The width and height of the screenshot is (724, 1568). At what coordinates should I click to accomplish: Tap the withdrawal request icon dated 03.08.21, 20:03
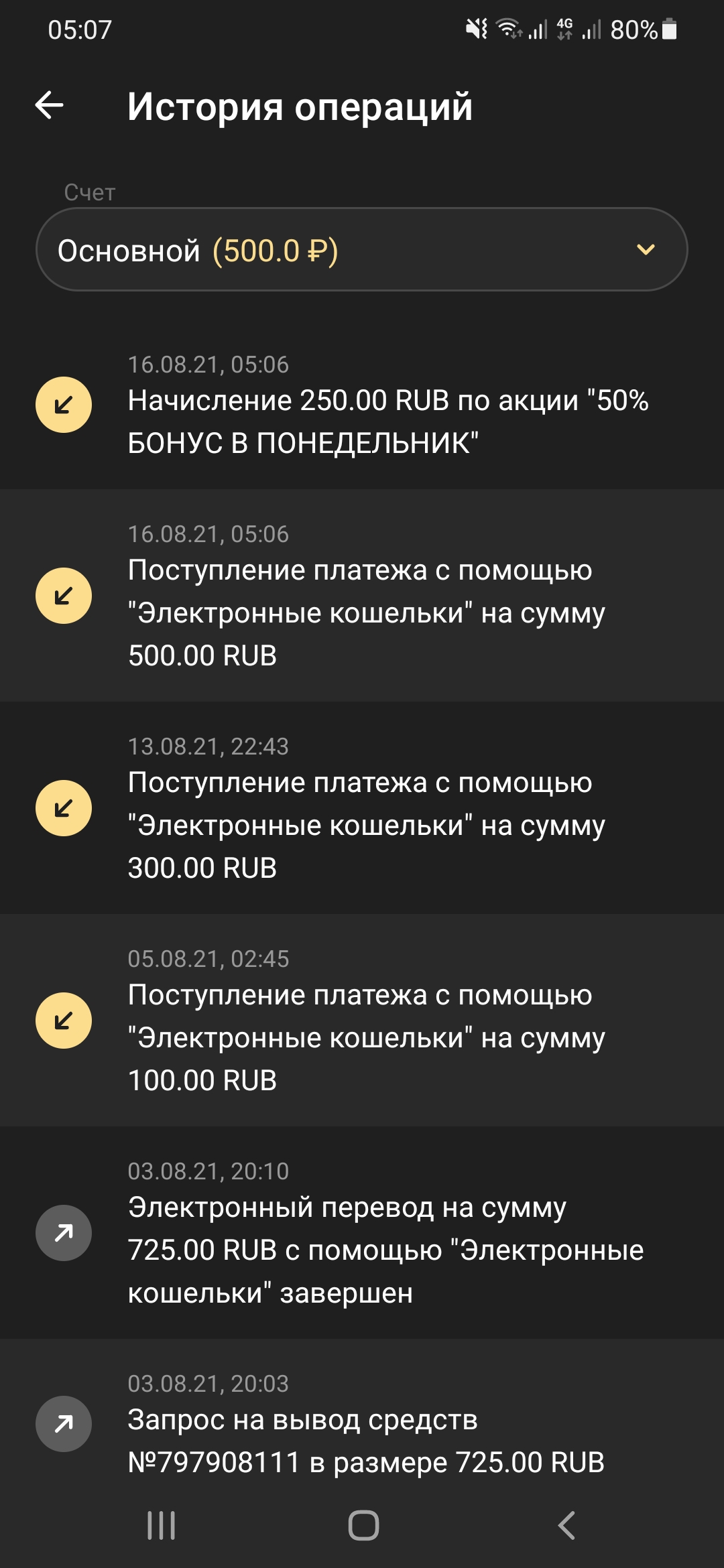[64, 1424]
